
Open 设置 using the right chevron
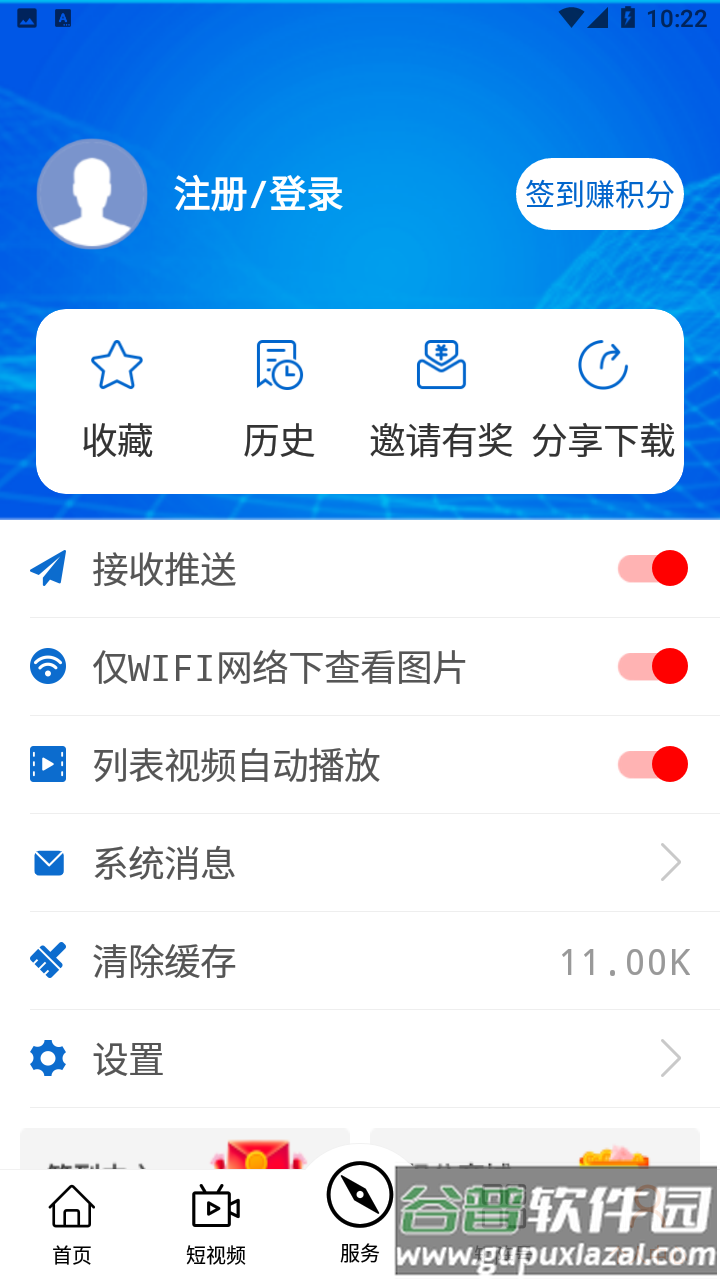pos(668,1058)
